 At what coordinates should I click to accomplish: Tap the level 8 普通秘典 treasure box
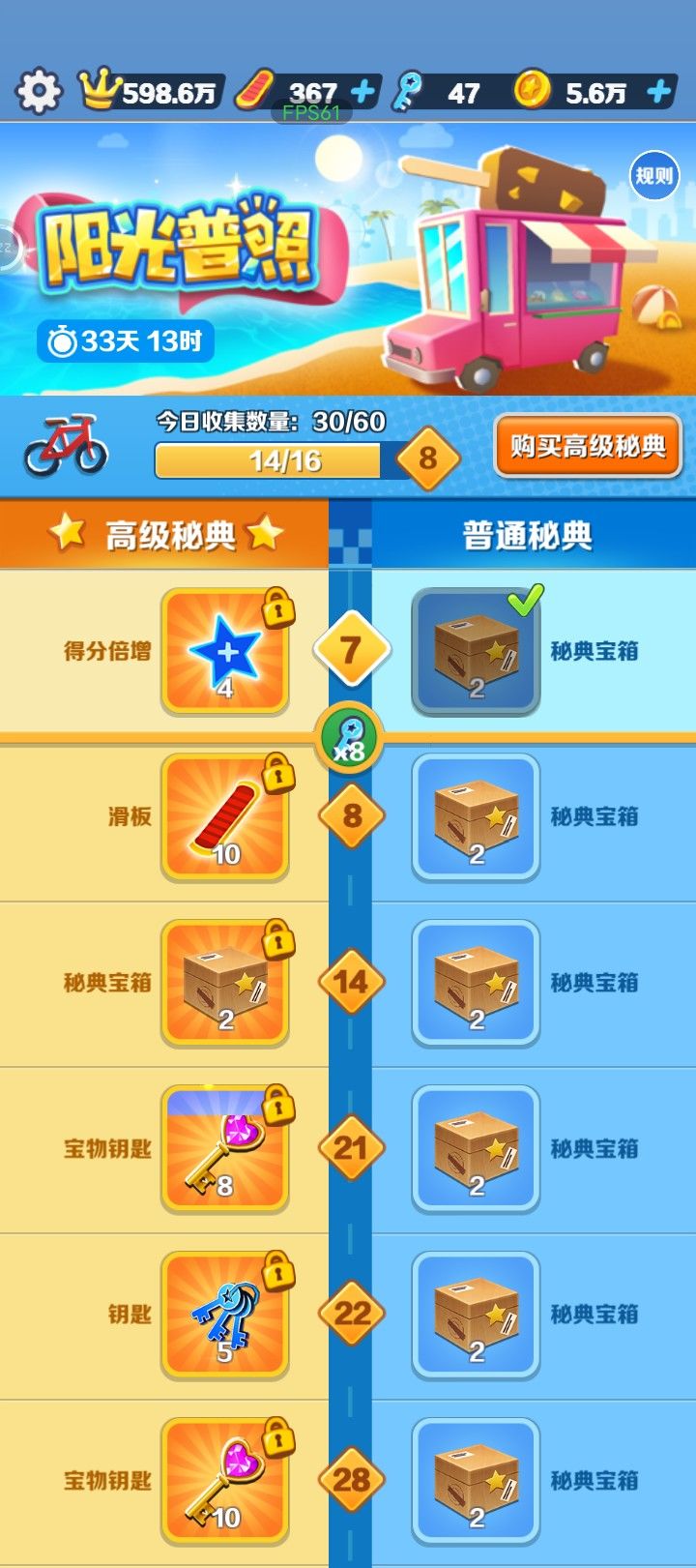pos(477,817)
